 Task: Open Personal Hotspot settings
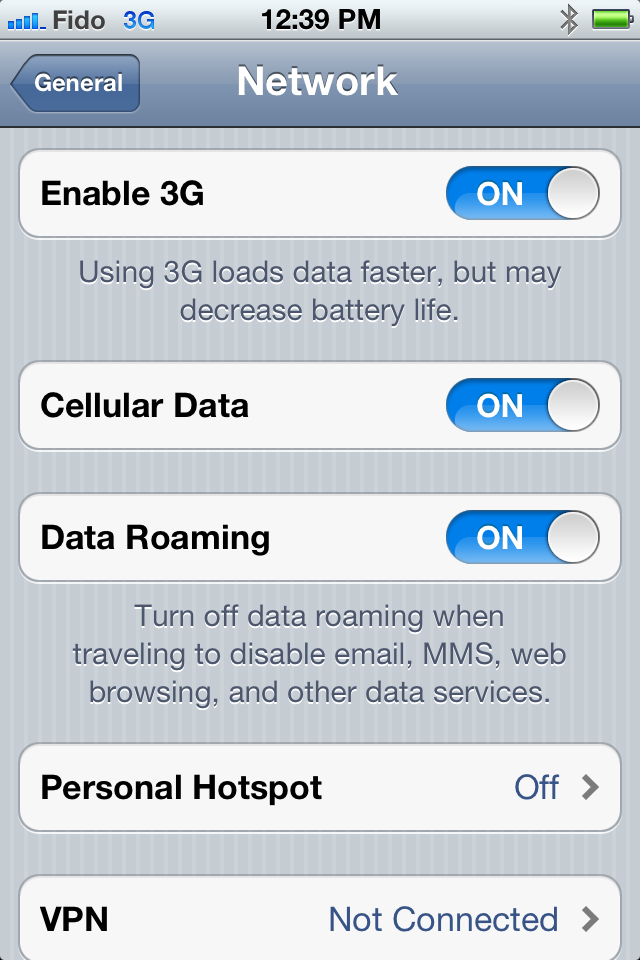pos(320,788)
